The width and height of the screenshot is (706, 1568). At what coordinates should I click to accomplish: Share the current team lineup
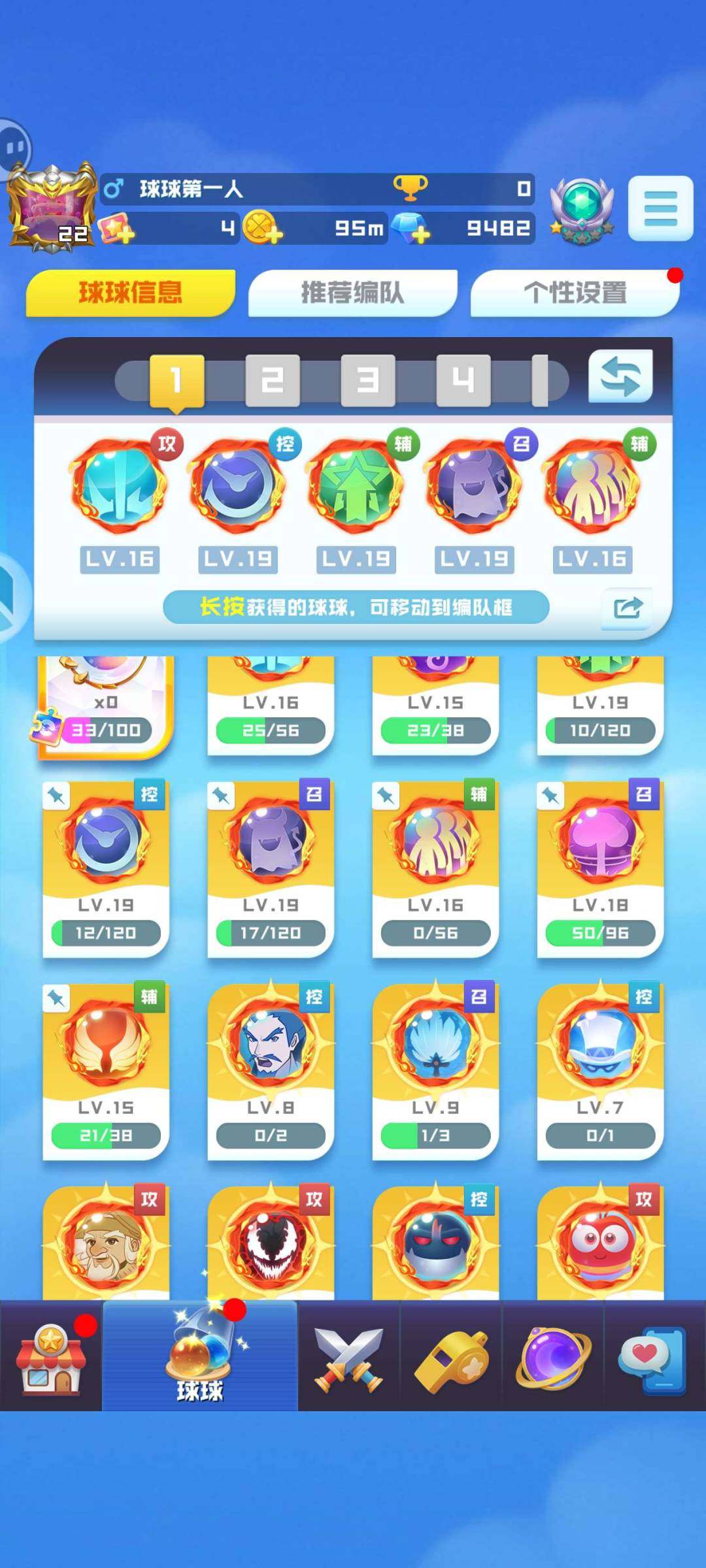tap(628, 608)
